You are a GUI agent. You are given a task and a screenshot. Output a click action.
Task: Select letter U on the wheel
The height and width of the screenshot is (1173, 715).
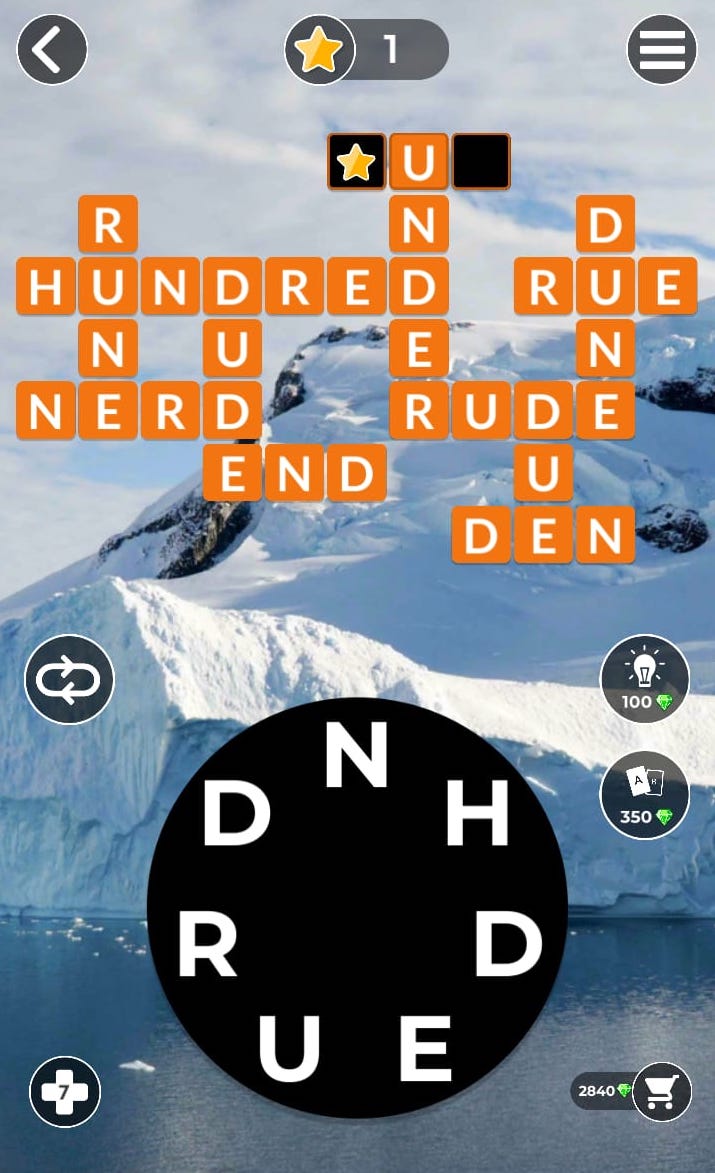click(x=289, y=1046)
